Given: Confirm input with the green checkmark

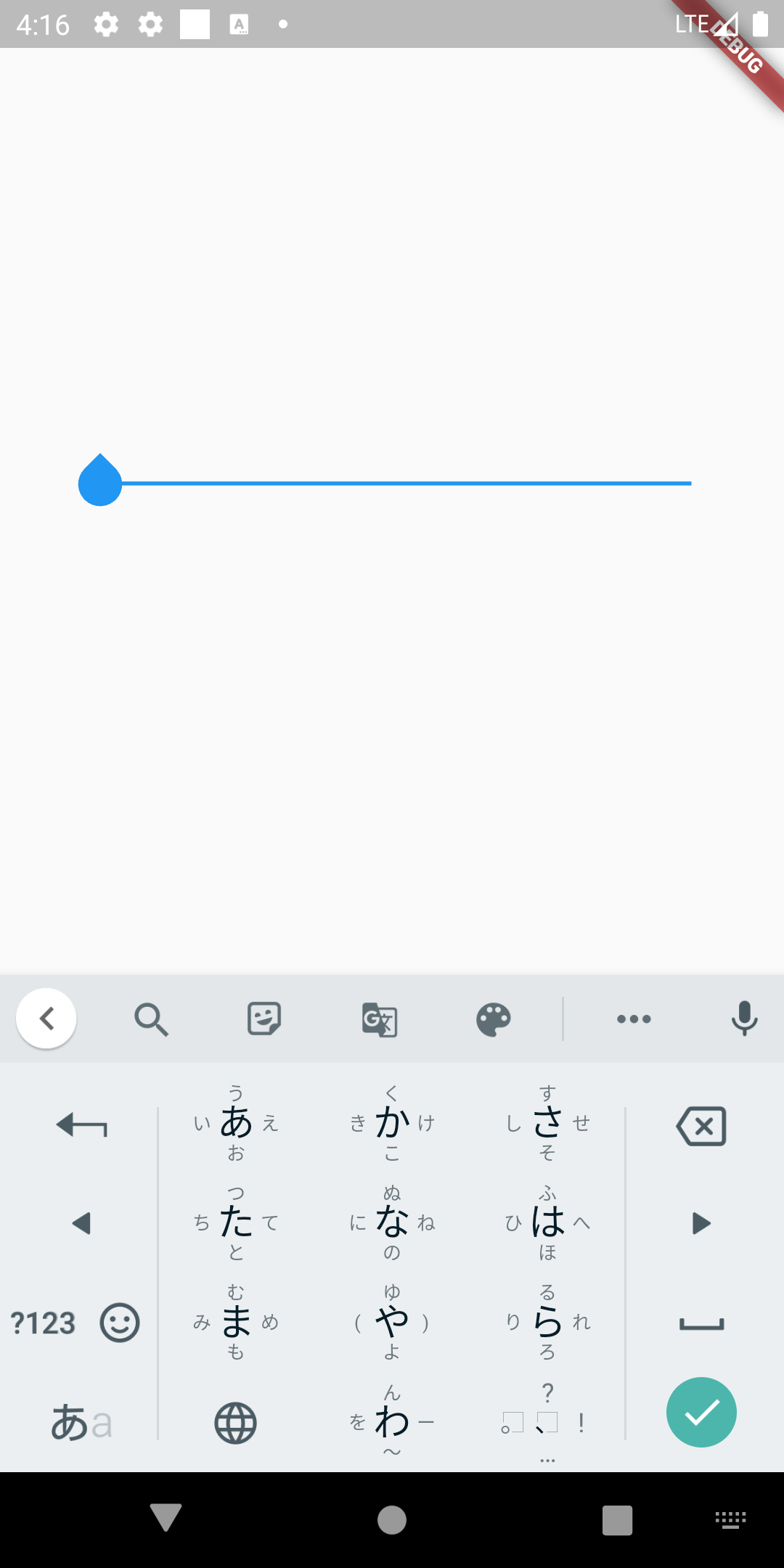Looking at the screenshot, I should [701, 1412].
